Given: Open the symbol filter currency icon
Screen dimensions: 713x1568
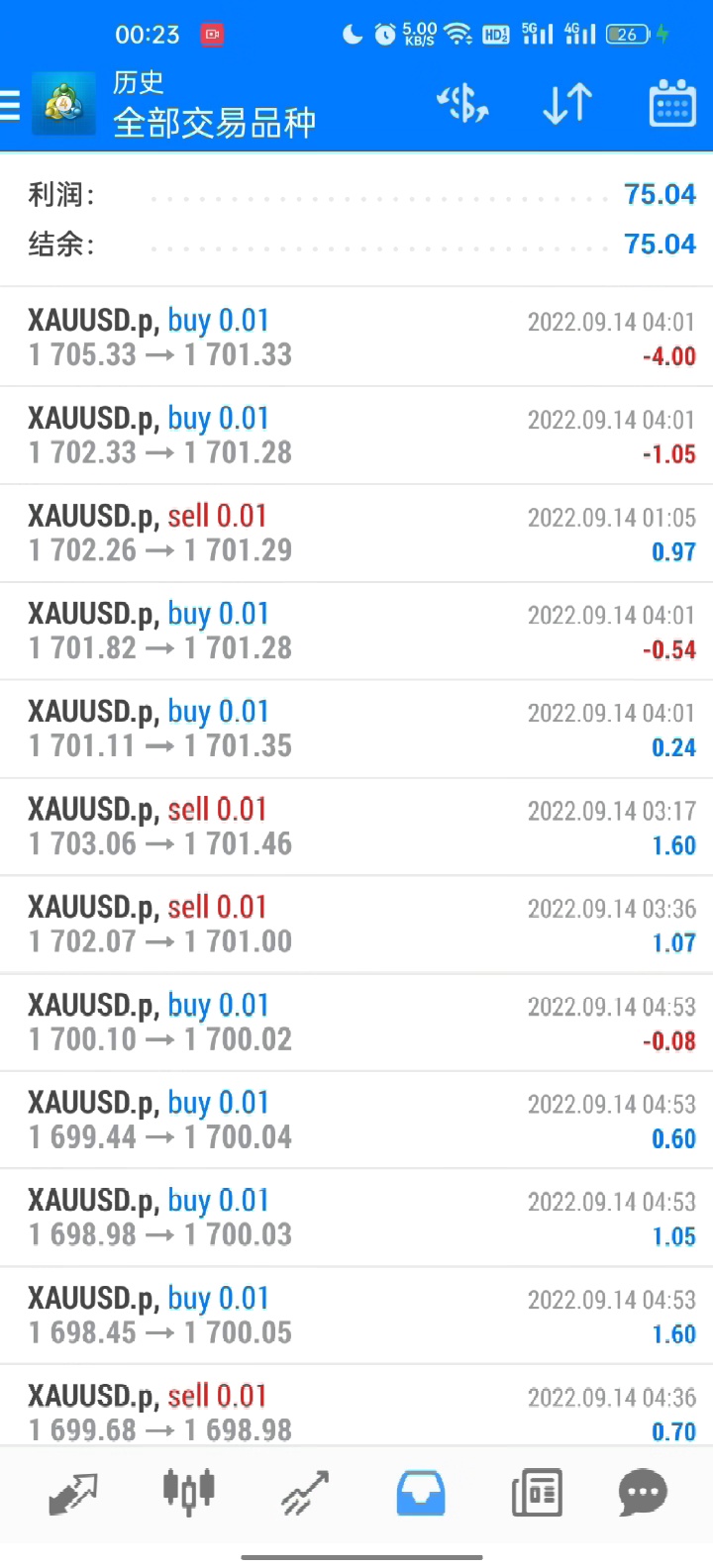Looking at the screenshot, I should [x=462, y=104].
